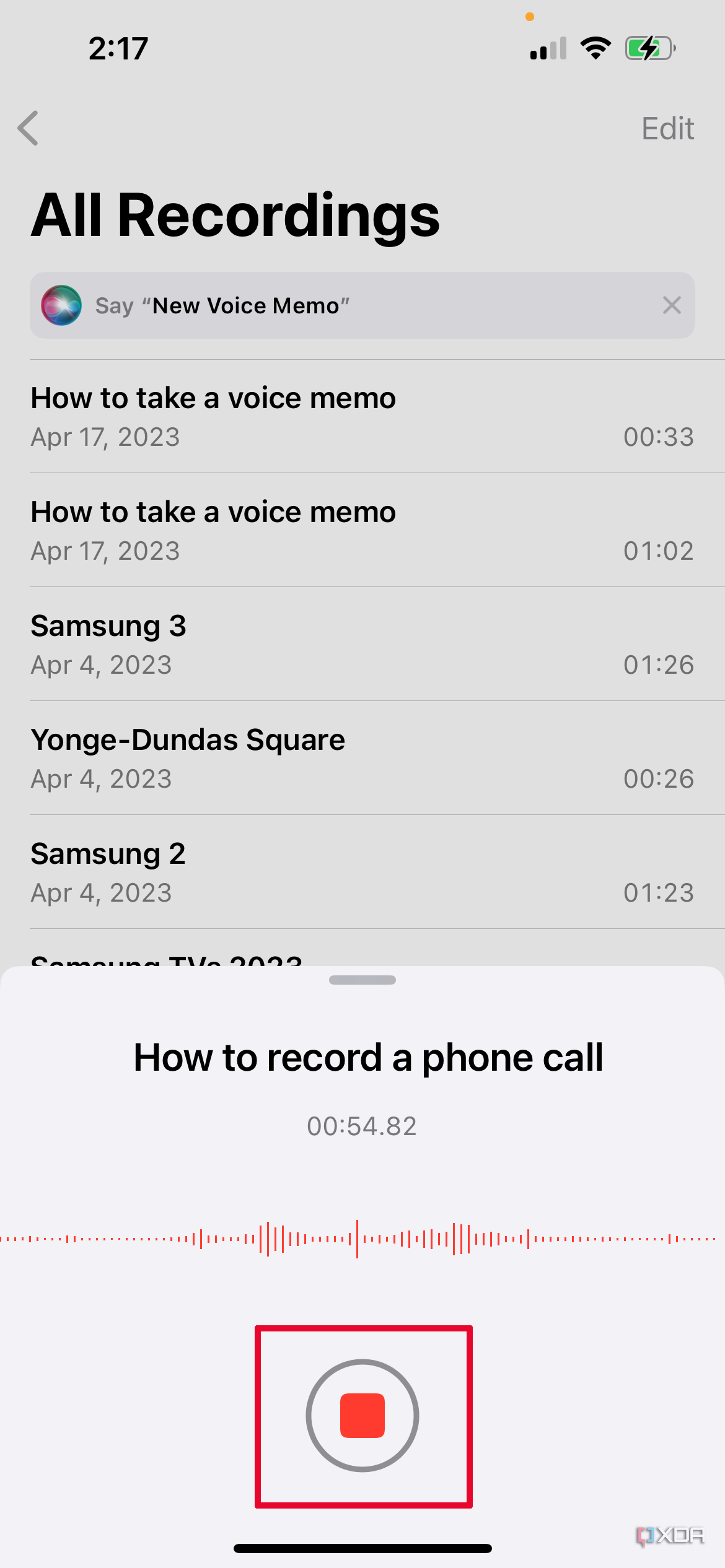Screen dimensions: 725x1568
Task: Tap the back chevron to leave All Recordings
Action: tap(28, 128)
